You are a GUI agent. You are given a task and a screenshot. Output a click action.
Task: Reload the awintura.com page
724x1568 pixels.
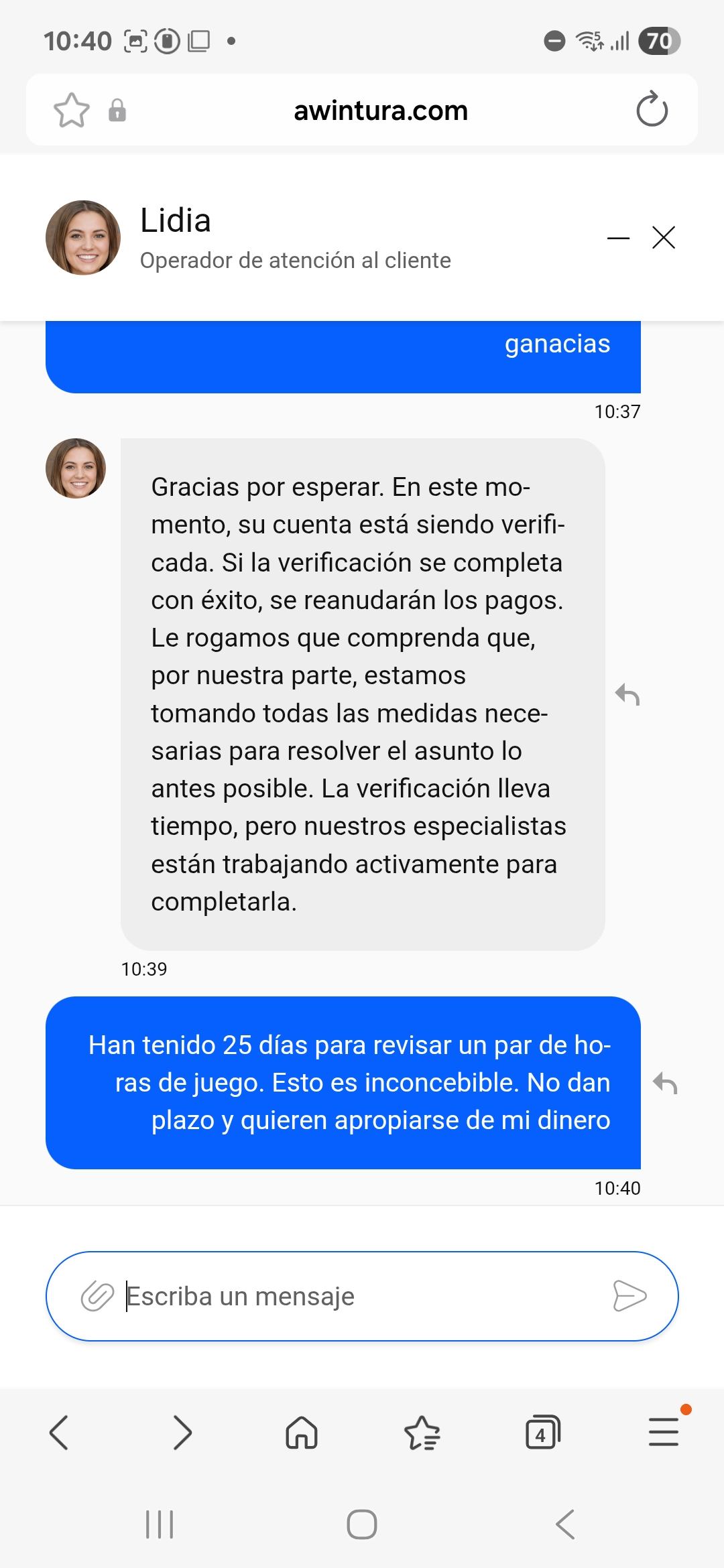652,111
